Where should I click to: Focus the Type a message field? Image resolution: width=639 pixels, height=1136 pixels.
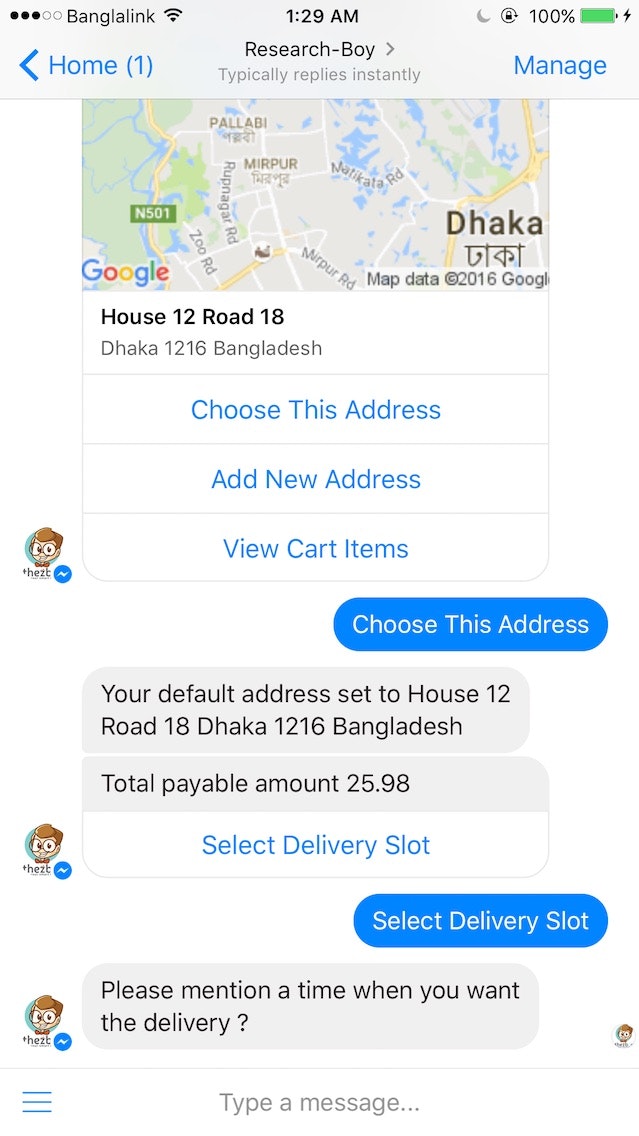[320, 1103]
